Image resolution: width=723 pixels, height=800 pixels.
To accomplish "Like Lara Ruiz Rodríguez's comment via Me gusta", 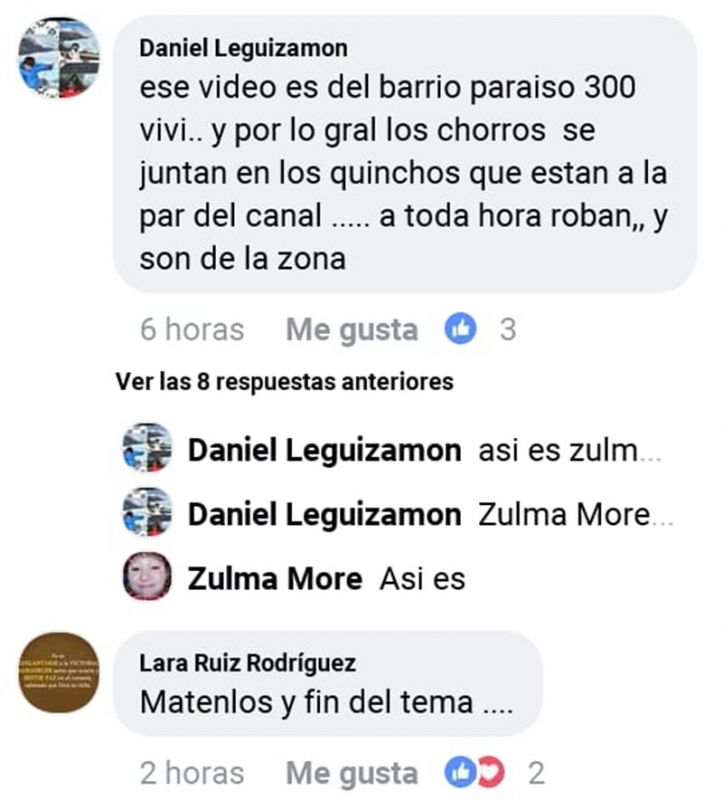I will [351, 773].
